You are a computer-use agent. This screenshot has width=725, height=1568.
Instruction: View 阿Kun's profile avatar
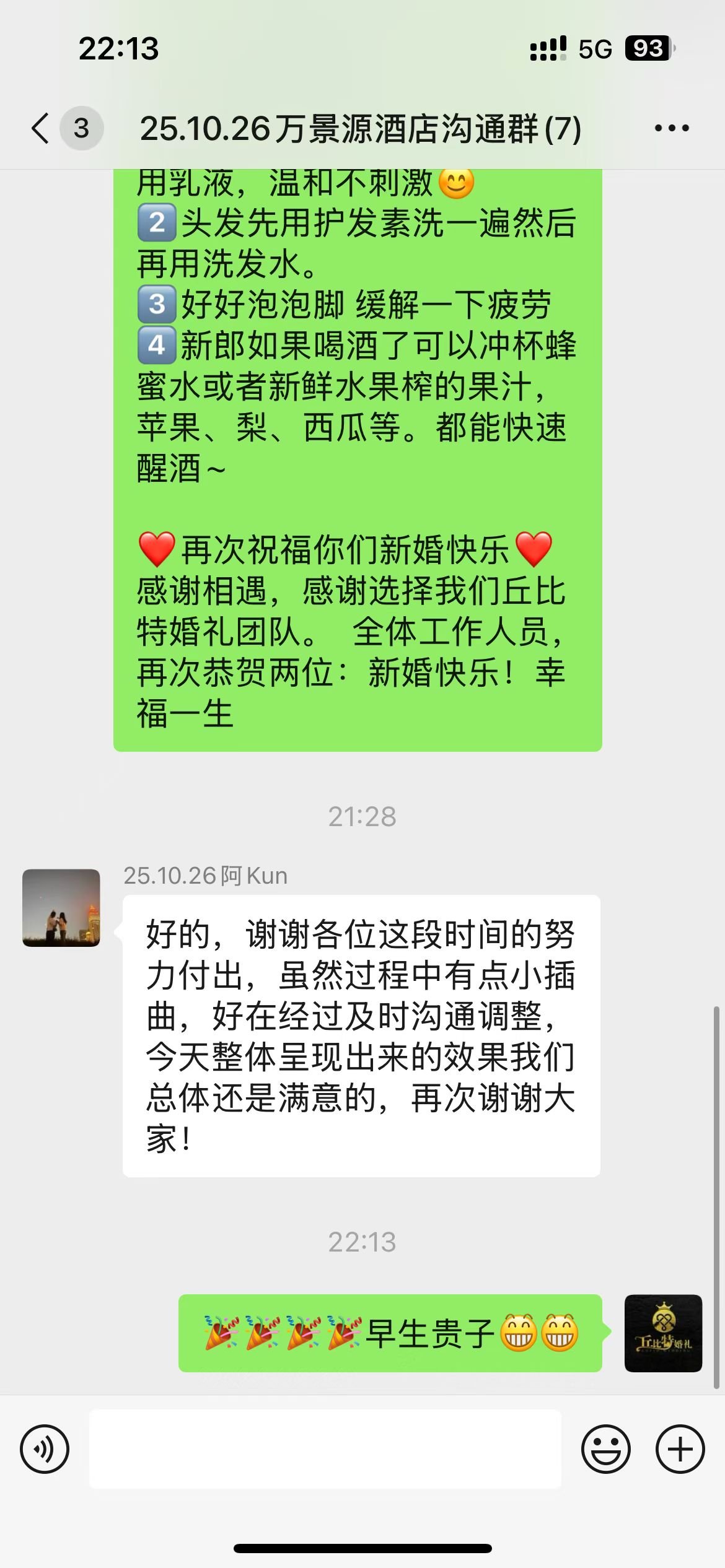coord(61,908)
